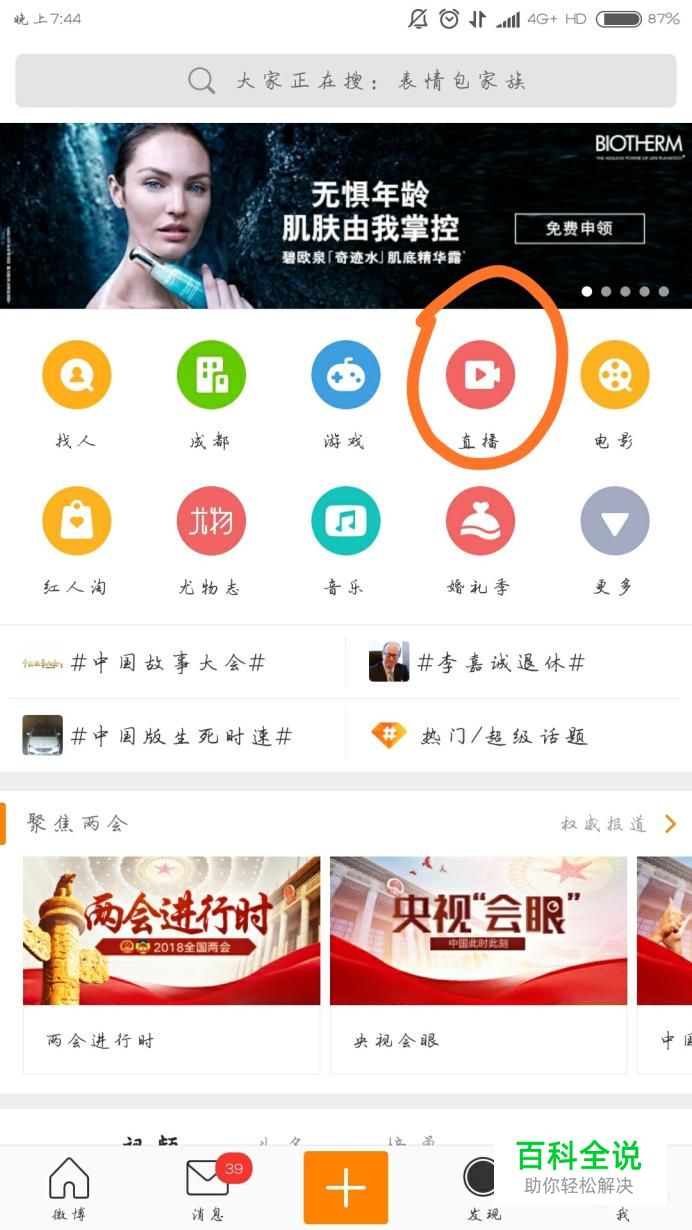Switch to the 消息 tab

pos(208,1188)
